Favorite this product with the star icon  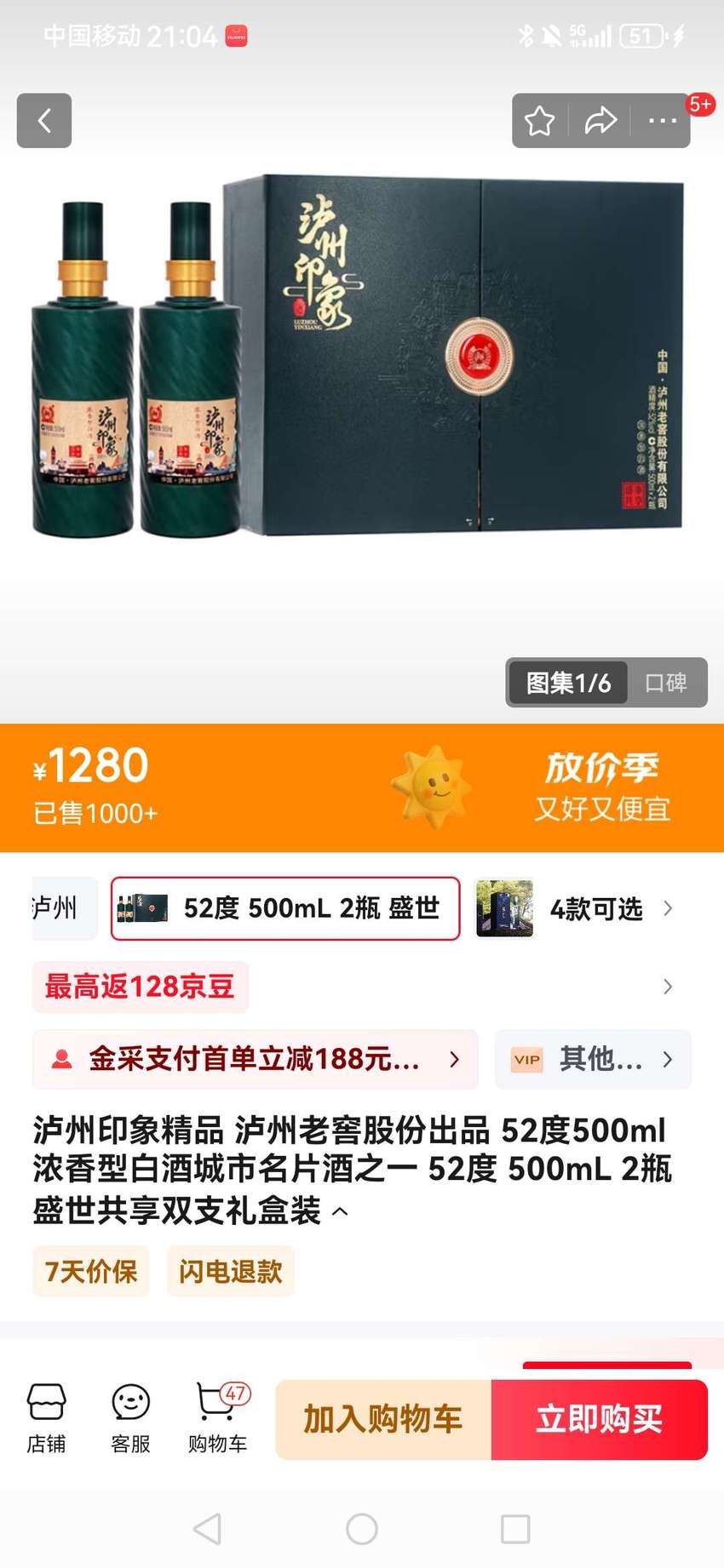(x=539, y=121)
